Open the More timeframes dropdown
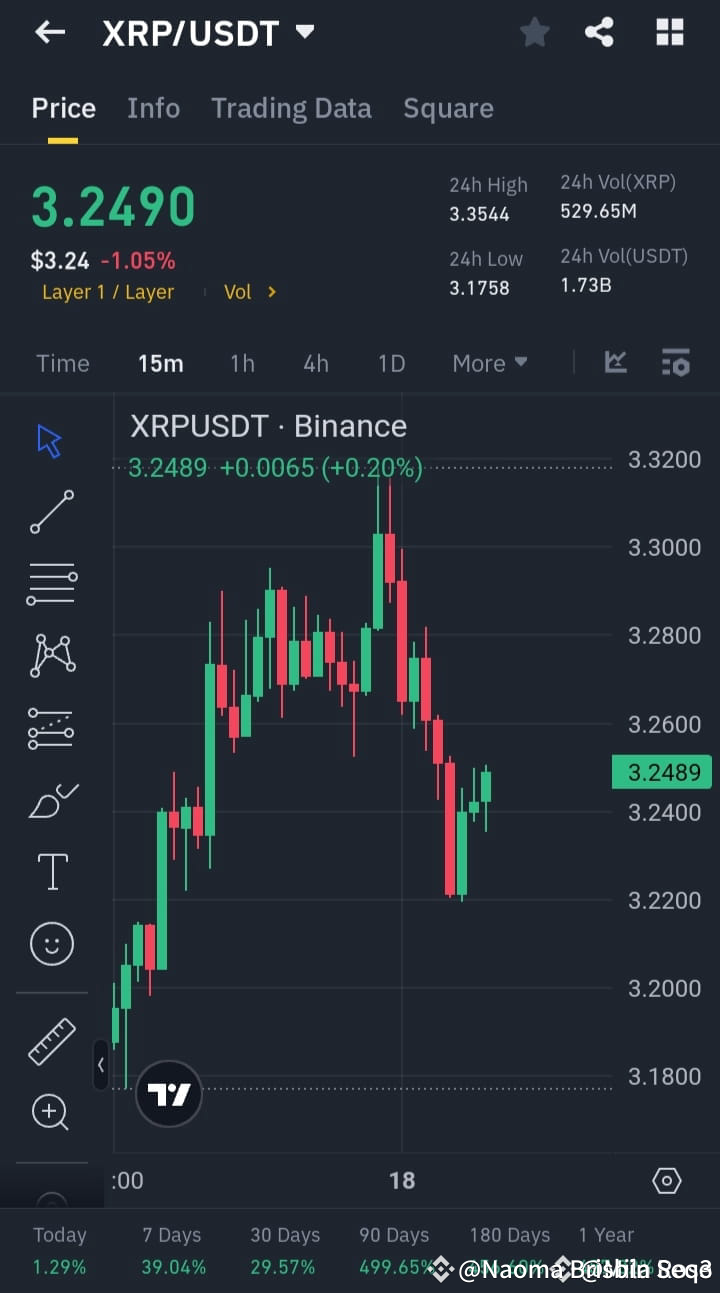The image size is (720, 1293). 489,363
